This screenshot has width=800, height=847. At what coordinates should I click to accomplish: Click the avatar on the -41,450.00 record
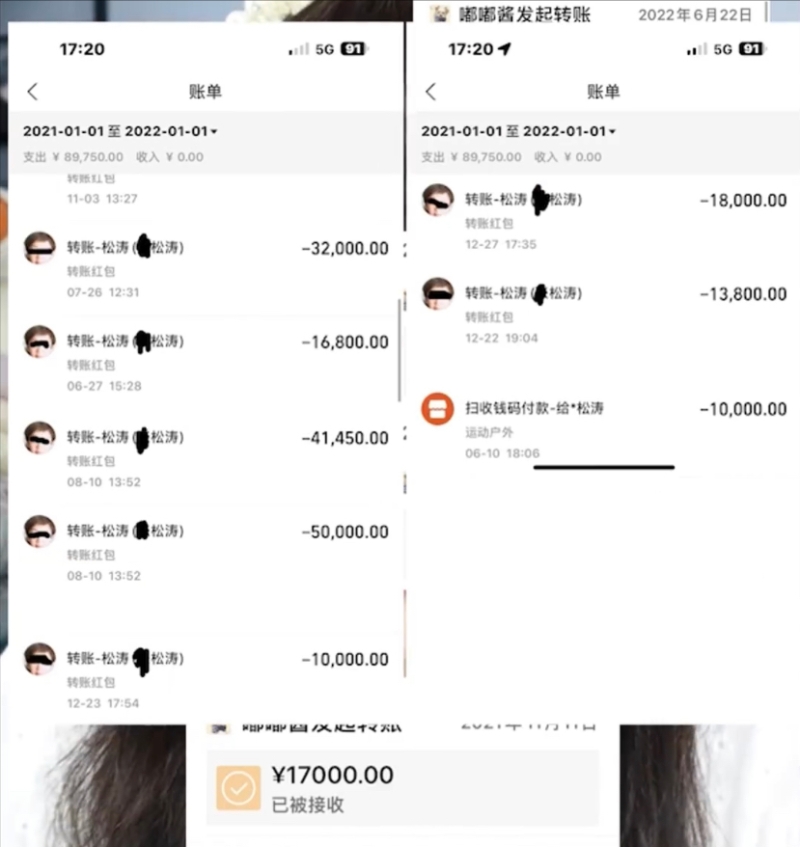38,438
